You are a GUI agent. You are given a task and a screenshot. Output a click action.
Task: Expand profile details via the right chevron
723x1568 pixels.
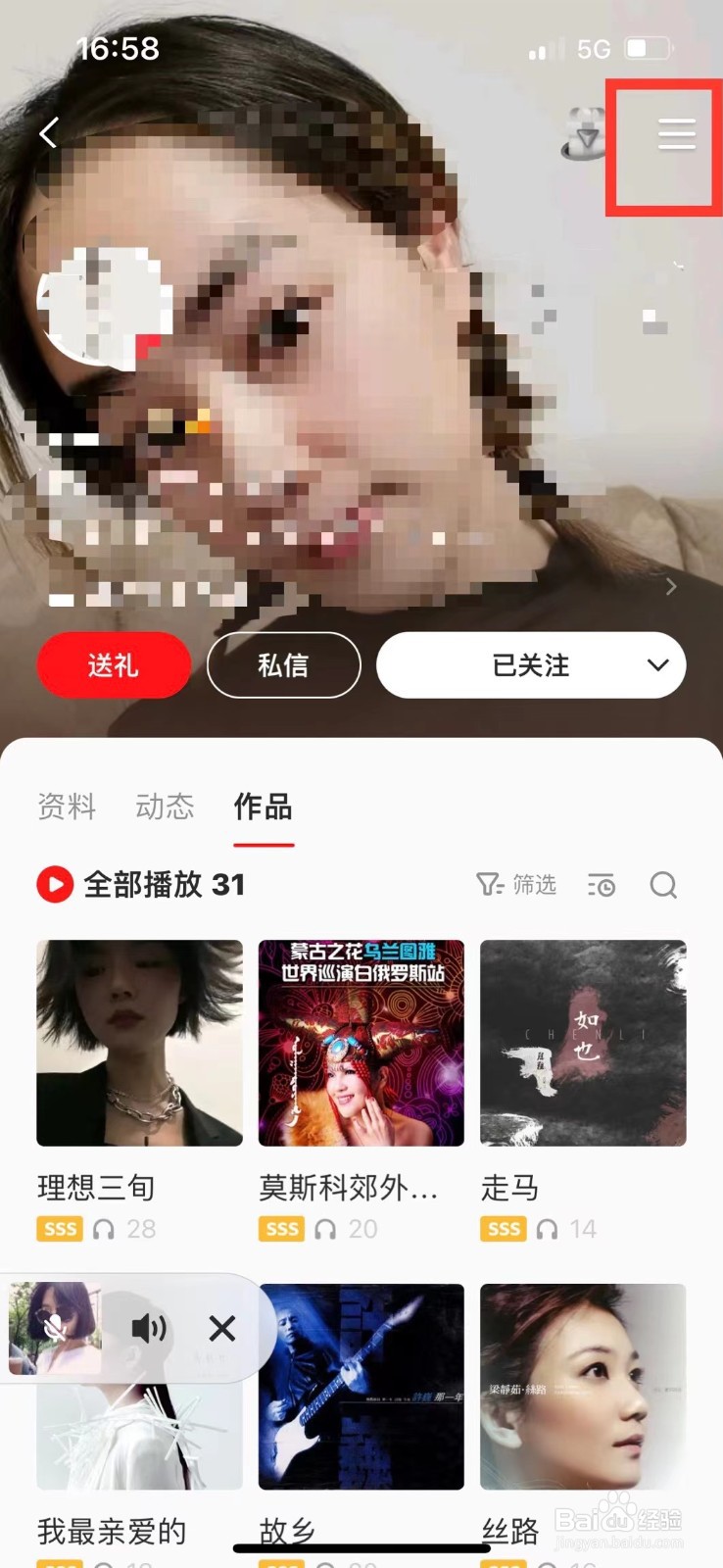click(x=671, y=586)
